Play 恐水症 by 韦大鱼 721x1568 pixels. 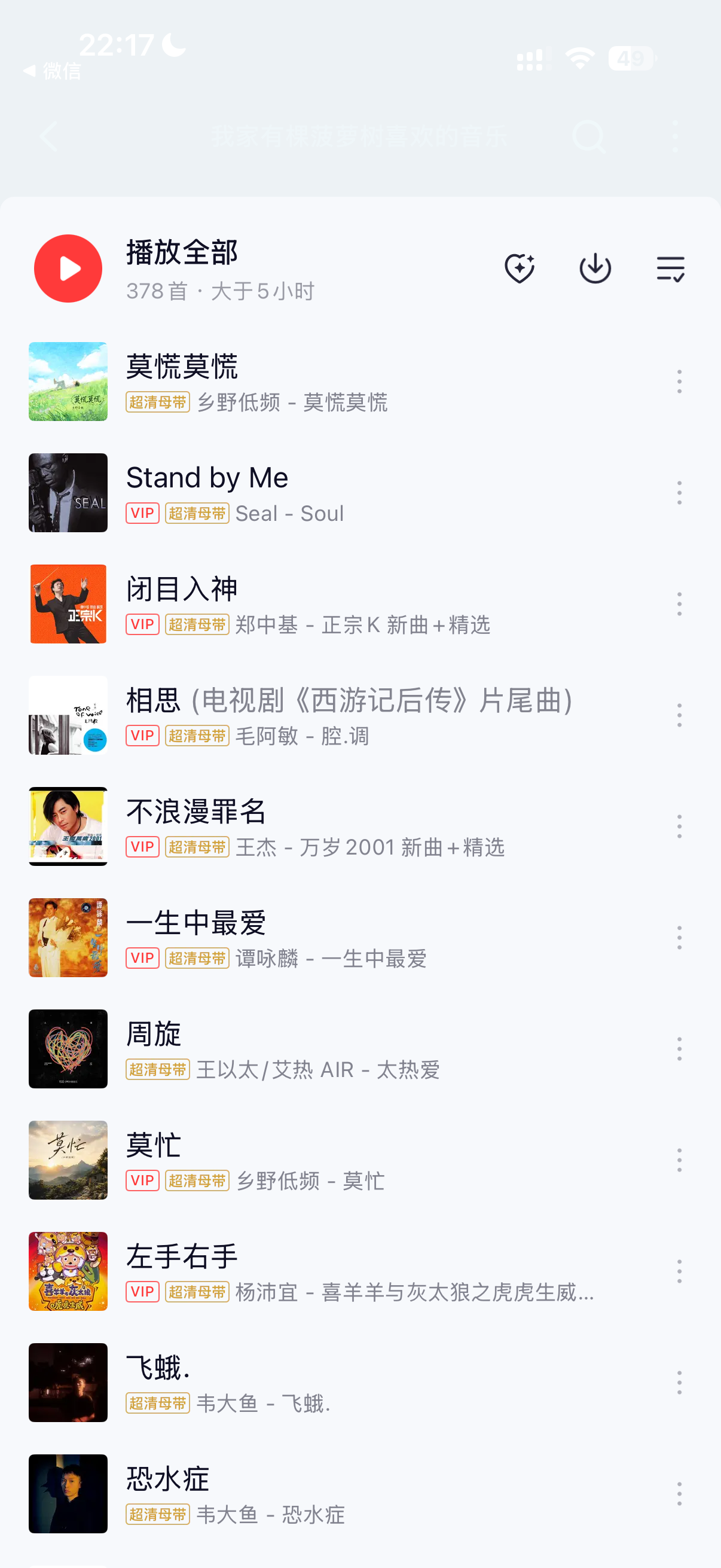[x=341, y=1494]
